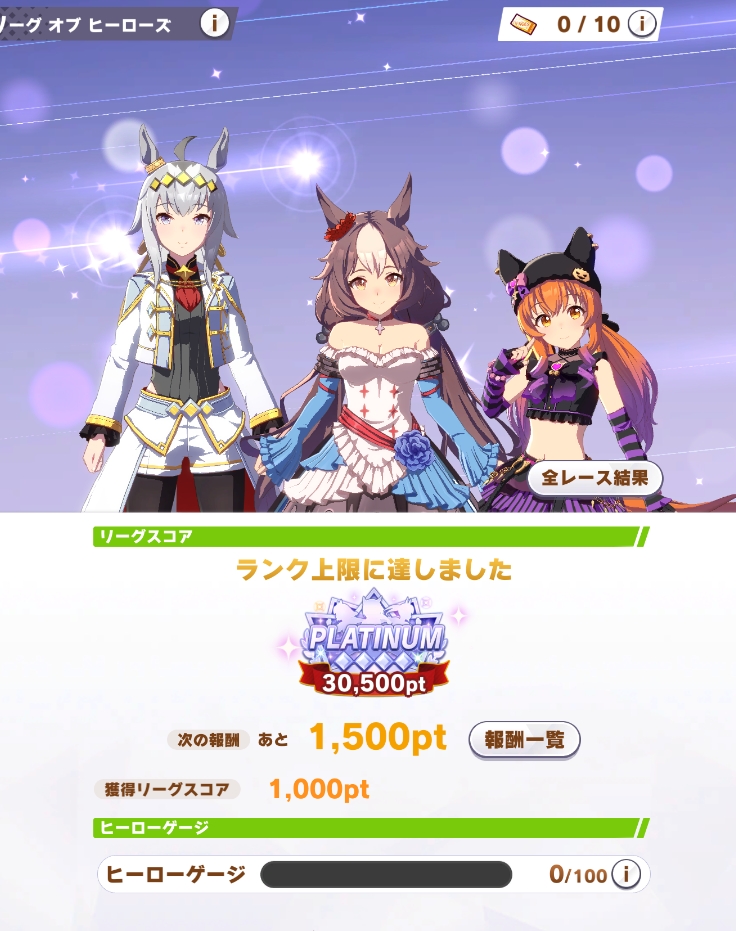Viewport: 736px width, 931px height.
Task: View all race results (全レース結果)
Action: coord(594,478)
